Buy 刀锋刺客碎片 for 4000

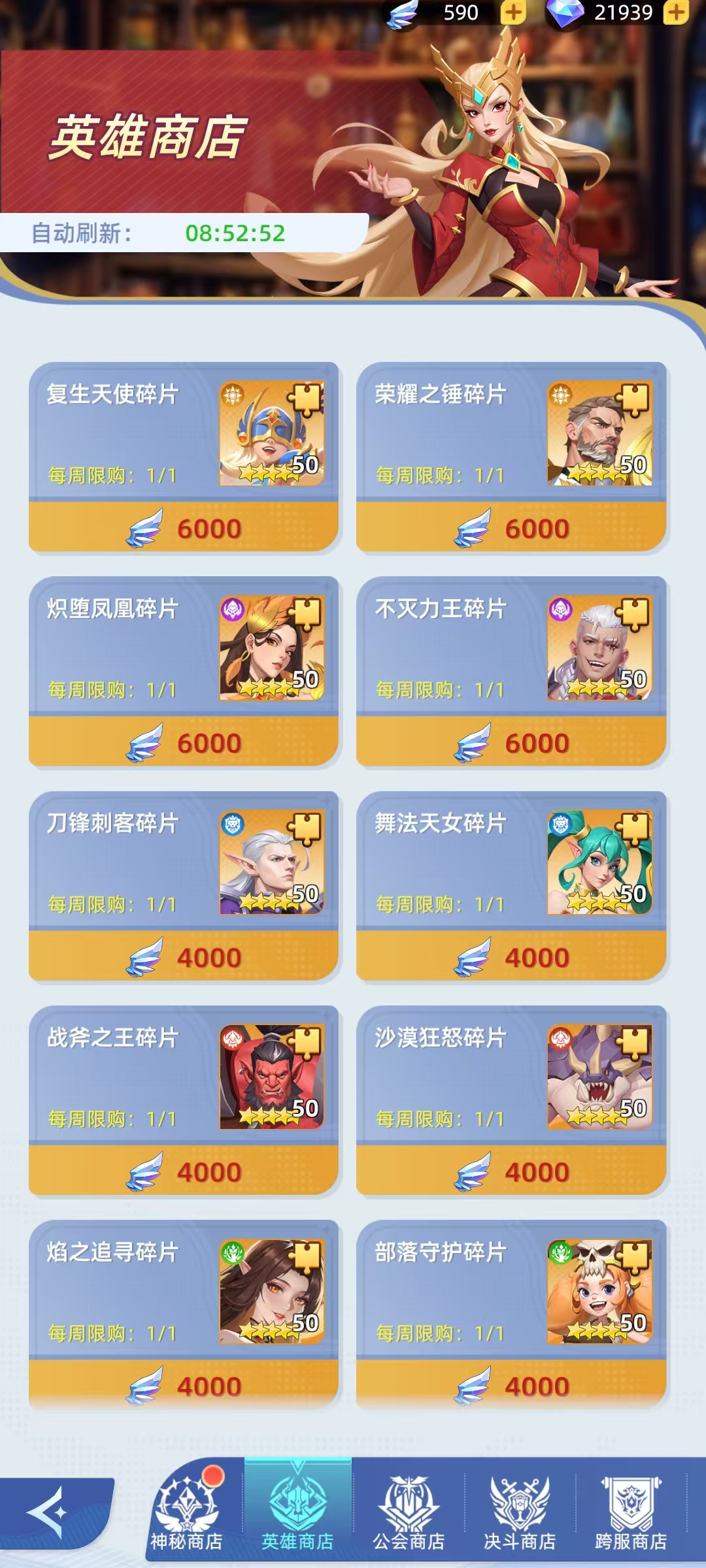(x=184, y=957)
